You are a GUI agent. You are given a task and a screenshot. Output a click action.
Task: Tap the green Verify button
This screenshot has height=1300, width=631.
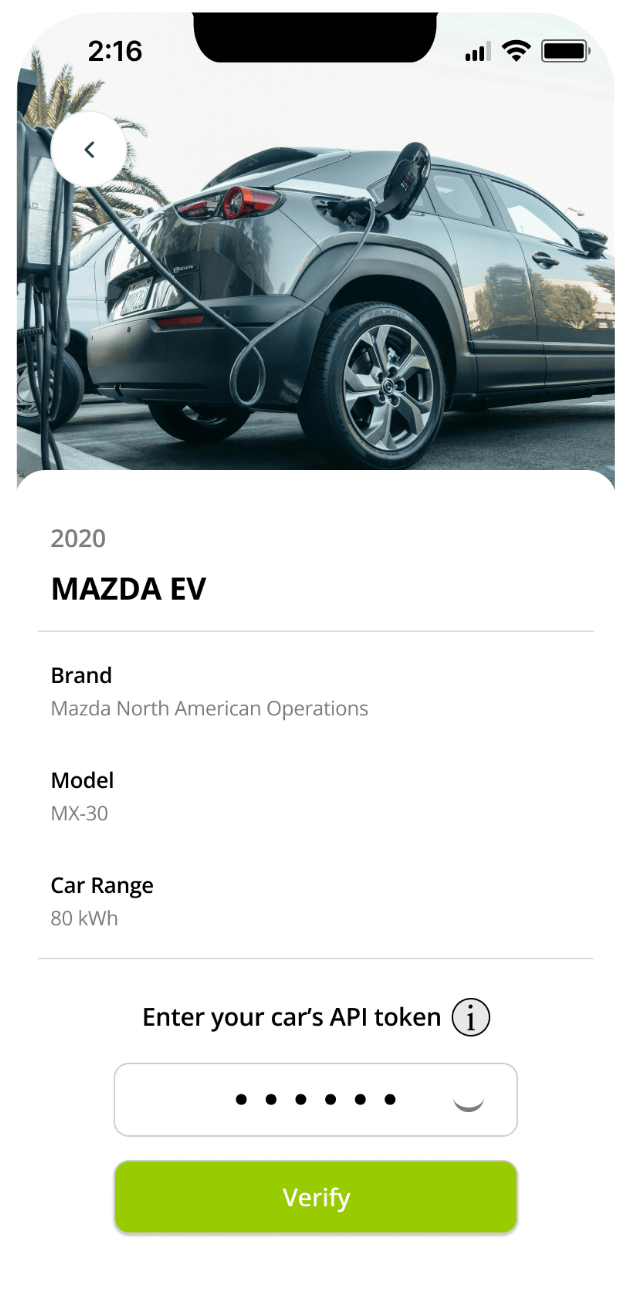315,1197
